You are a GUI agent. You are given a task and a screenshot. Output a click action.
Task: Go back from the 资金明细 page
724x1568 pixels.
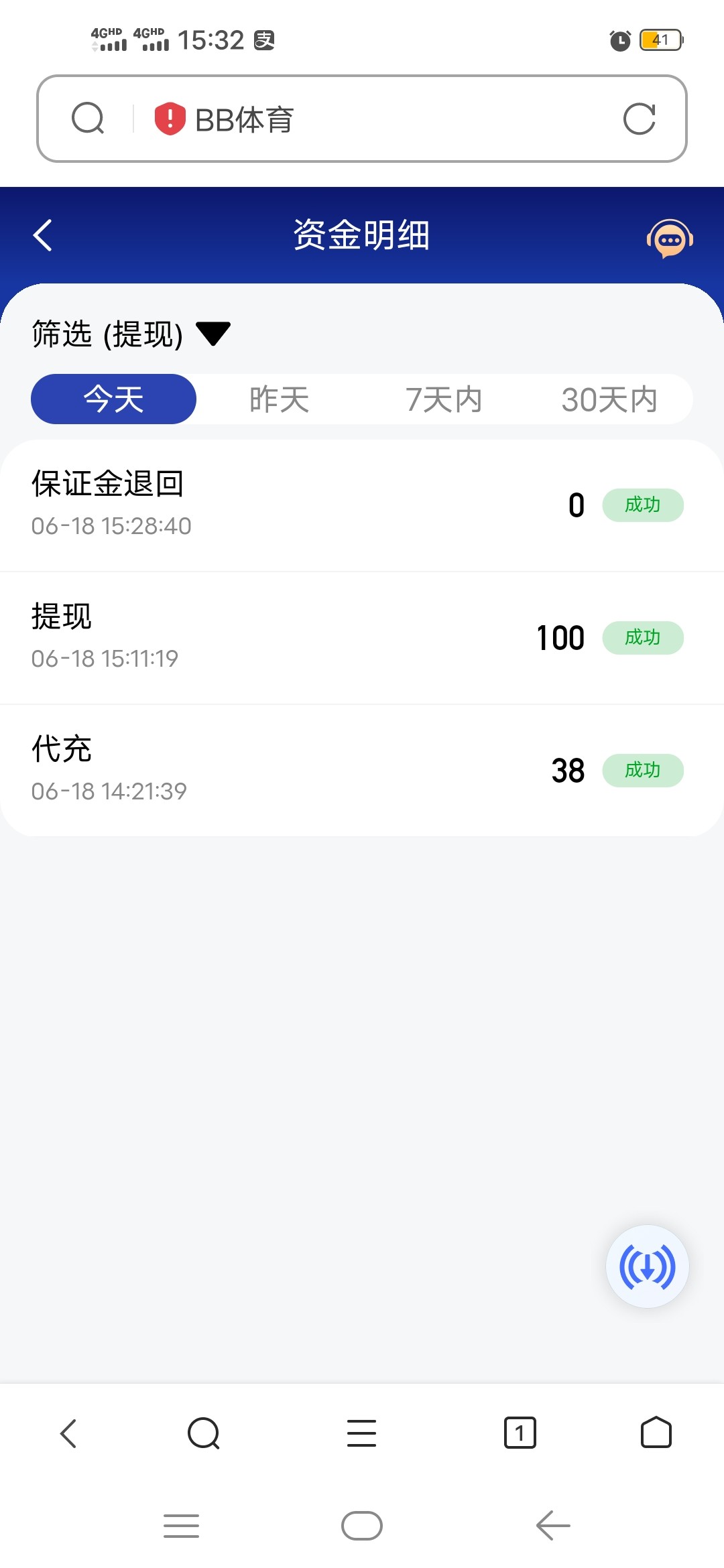pyautogui.click(x=43, y=235)
